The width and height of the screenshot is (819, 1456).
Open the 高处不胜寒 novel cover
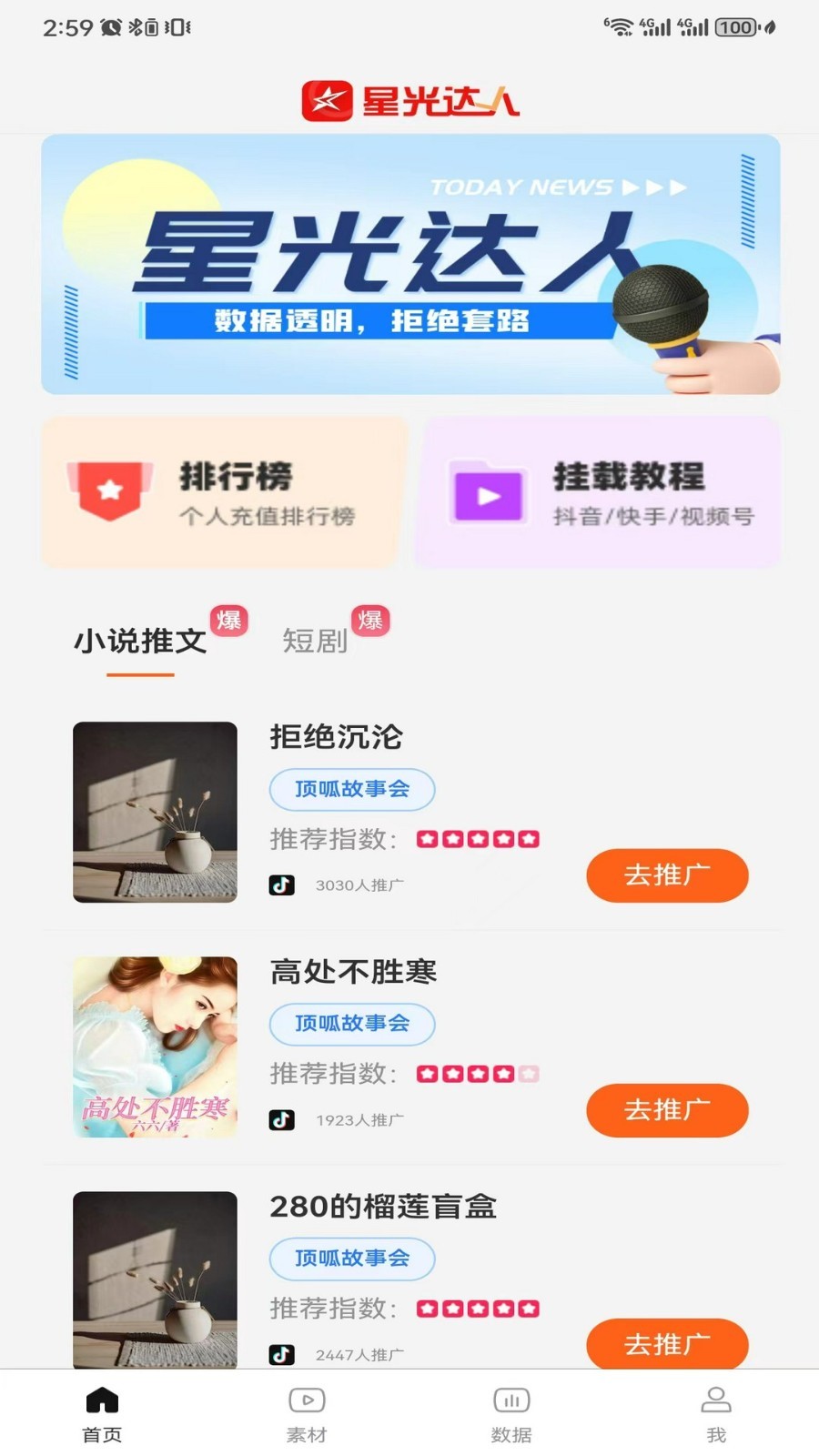(155, 1046)
